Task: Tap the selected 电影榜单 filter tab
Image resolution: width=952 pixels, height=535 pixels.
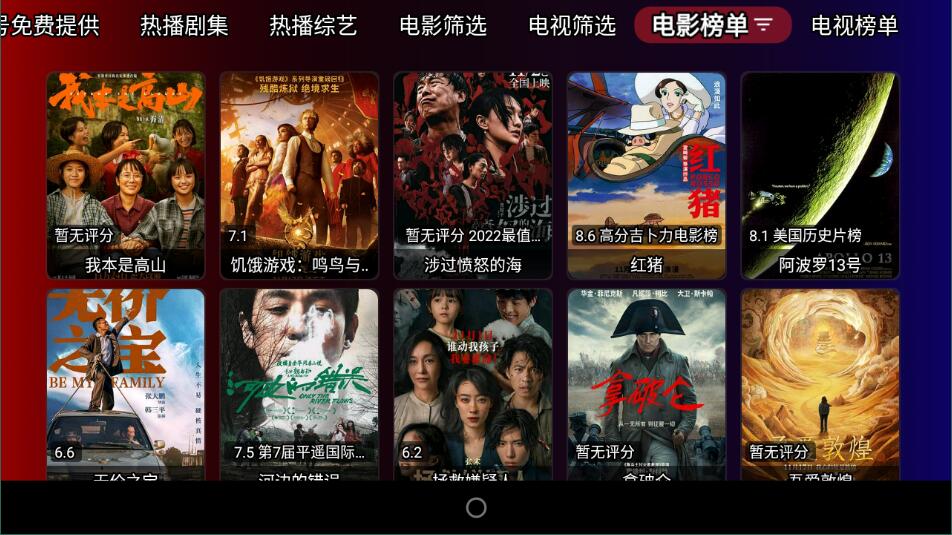Action: (712, 25)
